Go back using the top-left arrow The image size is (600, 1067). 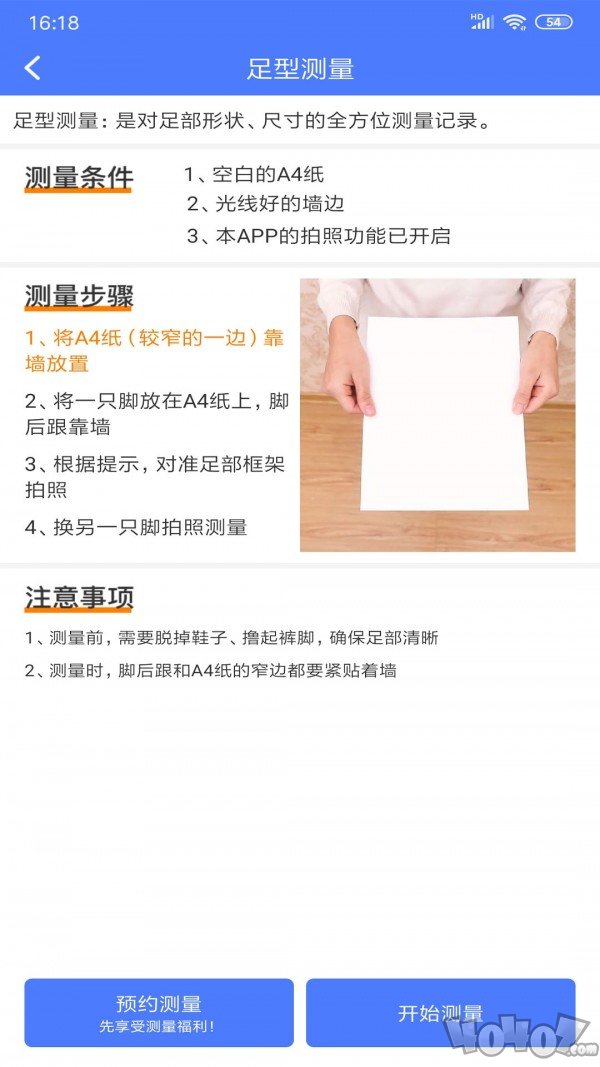[33, 68]
